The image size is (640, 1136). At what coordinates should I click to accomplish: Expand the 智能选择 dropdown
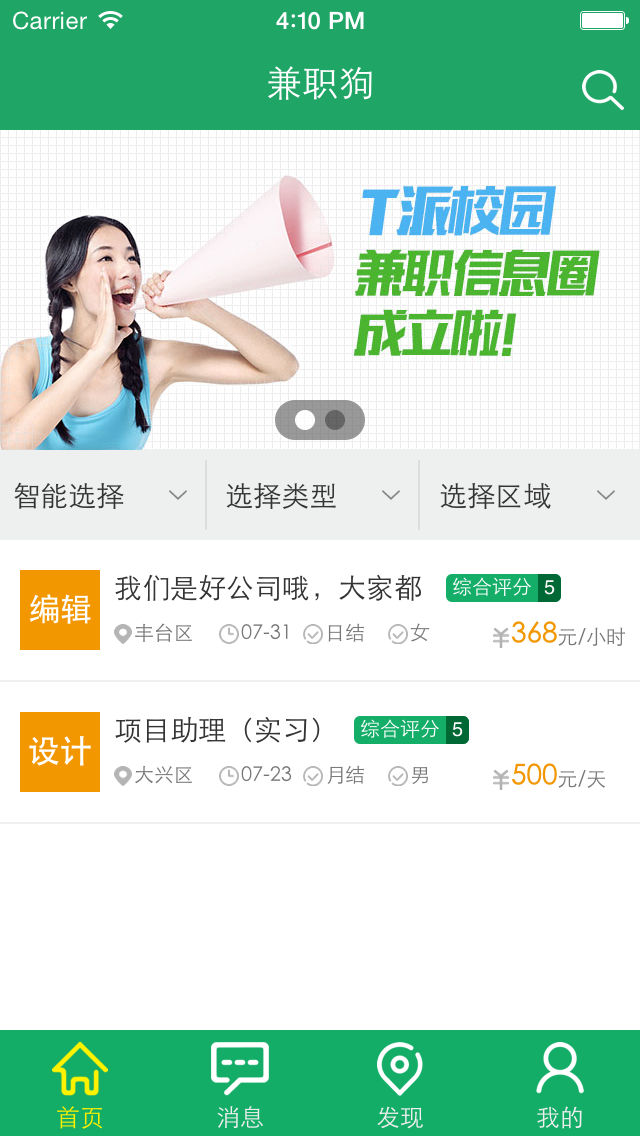click(101, 496)
